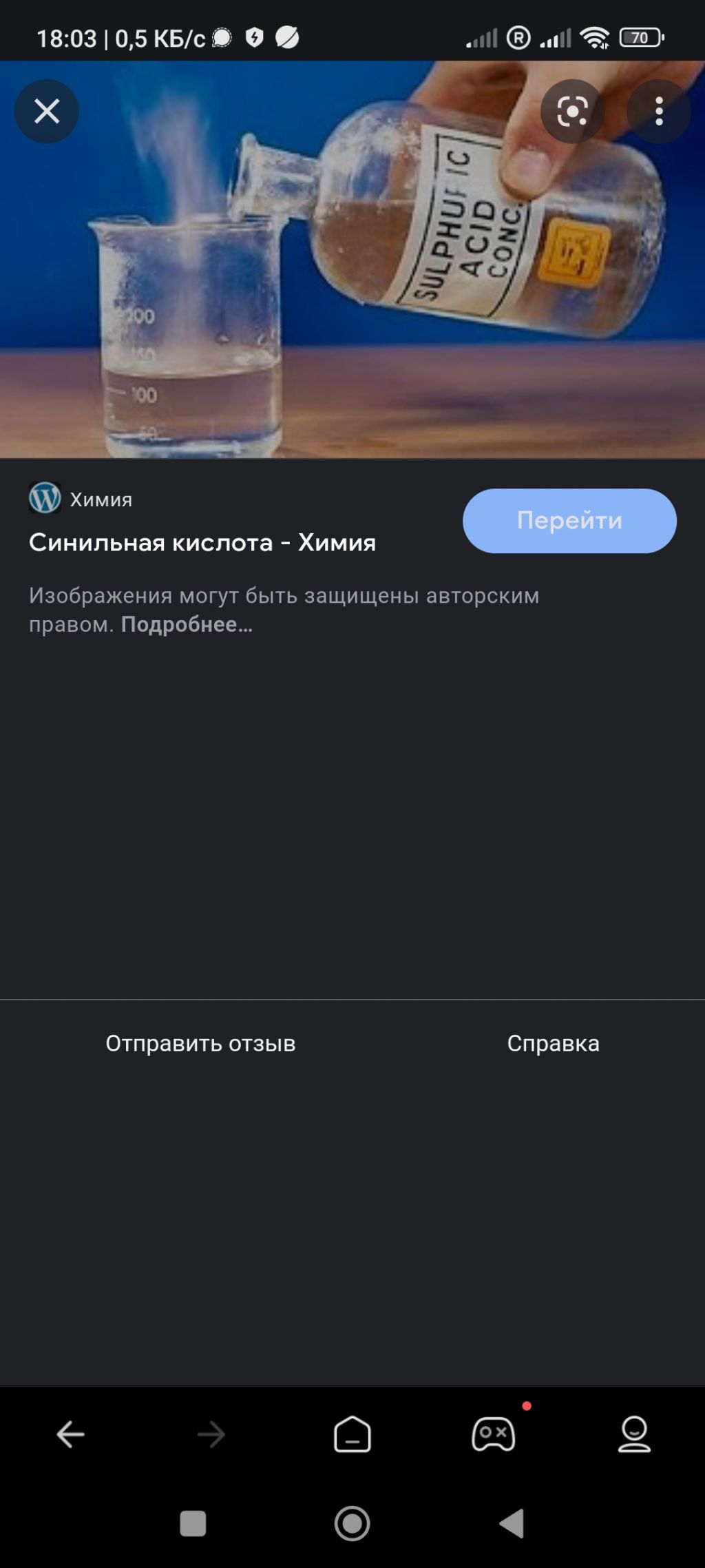The image size is (705, 1568).
Task: Search the image with Google Lens
Action: [572, 112]
